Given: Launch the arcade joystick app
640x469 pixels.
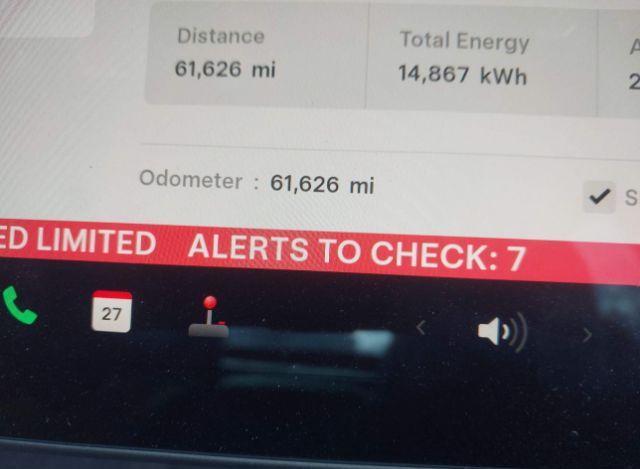Looking at the screenshot, I should (209, 317).
